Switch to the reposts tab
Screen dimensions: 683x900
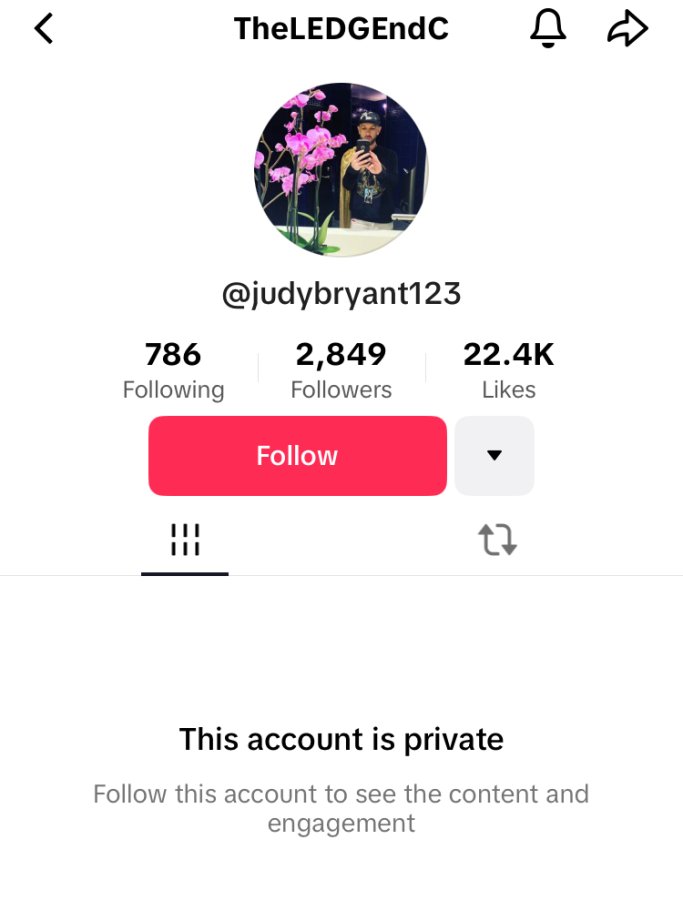[498, 540]
